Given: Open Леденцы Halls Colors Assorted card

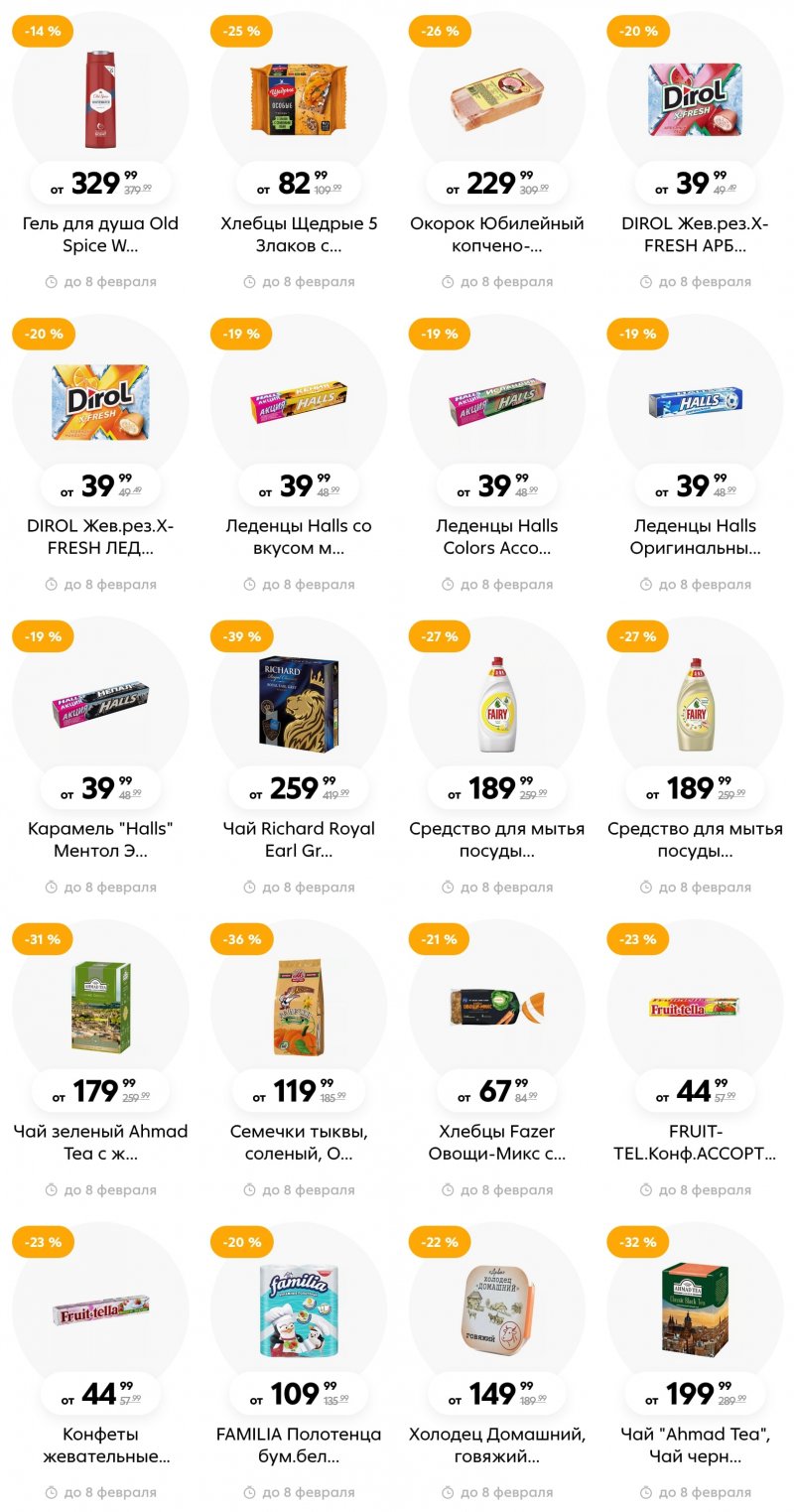Looking at the screenshot, I should click(x=497, y=402).
